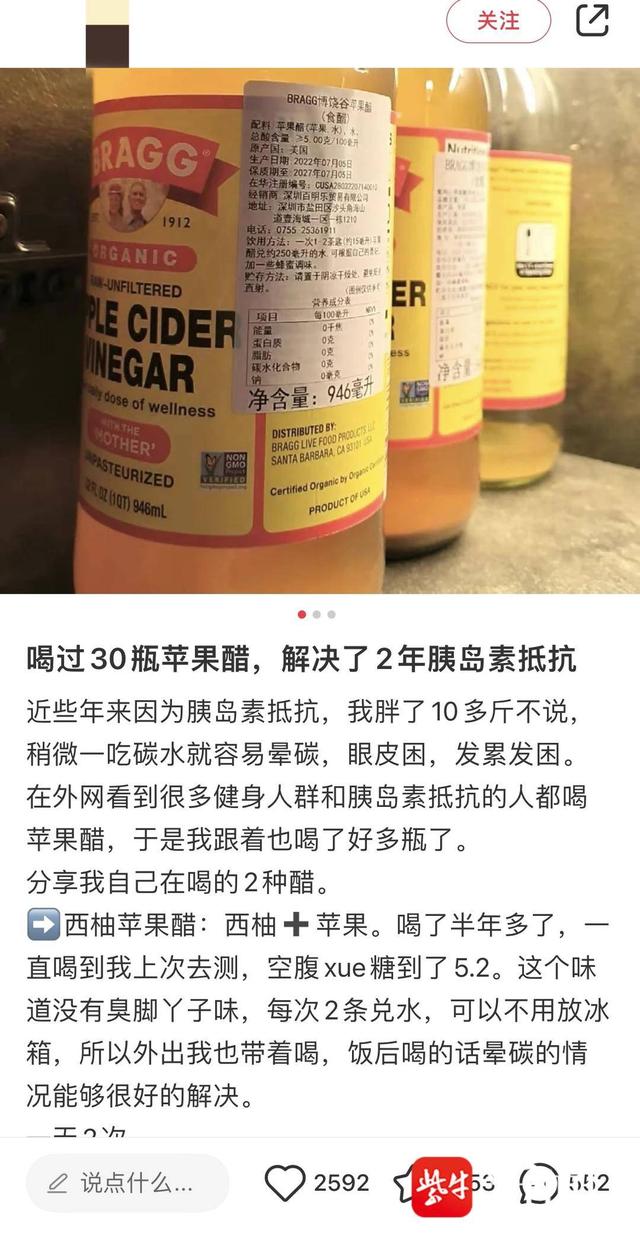Open comments via the speech bubble icon
This screenshot has height=1240, width=640.
(x=539, y=1183)
